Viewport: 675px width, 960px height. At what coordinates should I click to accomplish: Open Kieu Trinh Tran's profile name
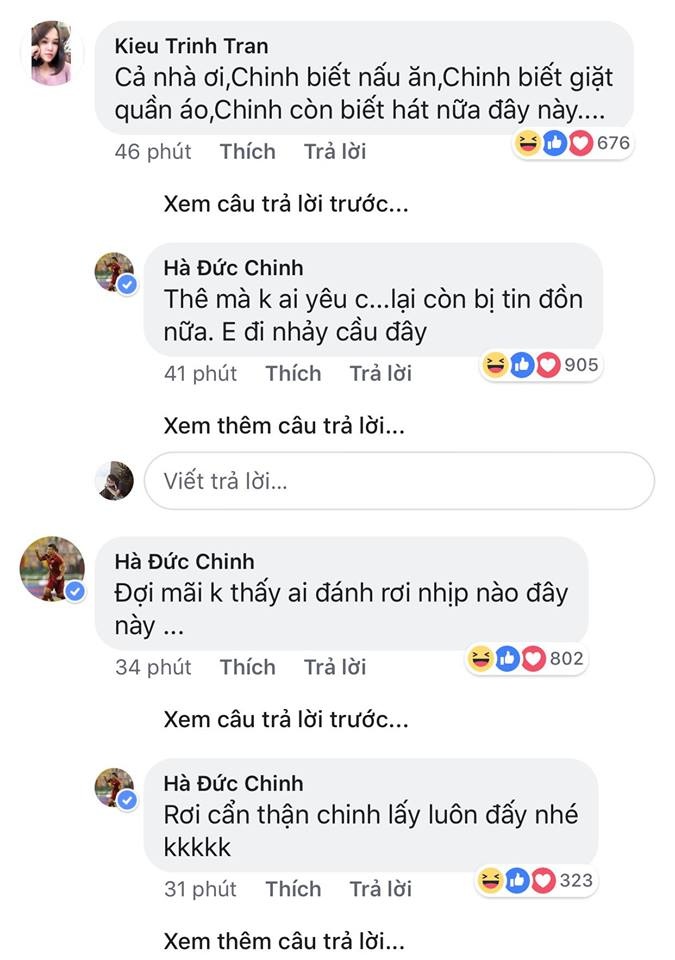pos(192,46)
